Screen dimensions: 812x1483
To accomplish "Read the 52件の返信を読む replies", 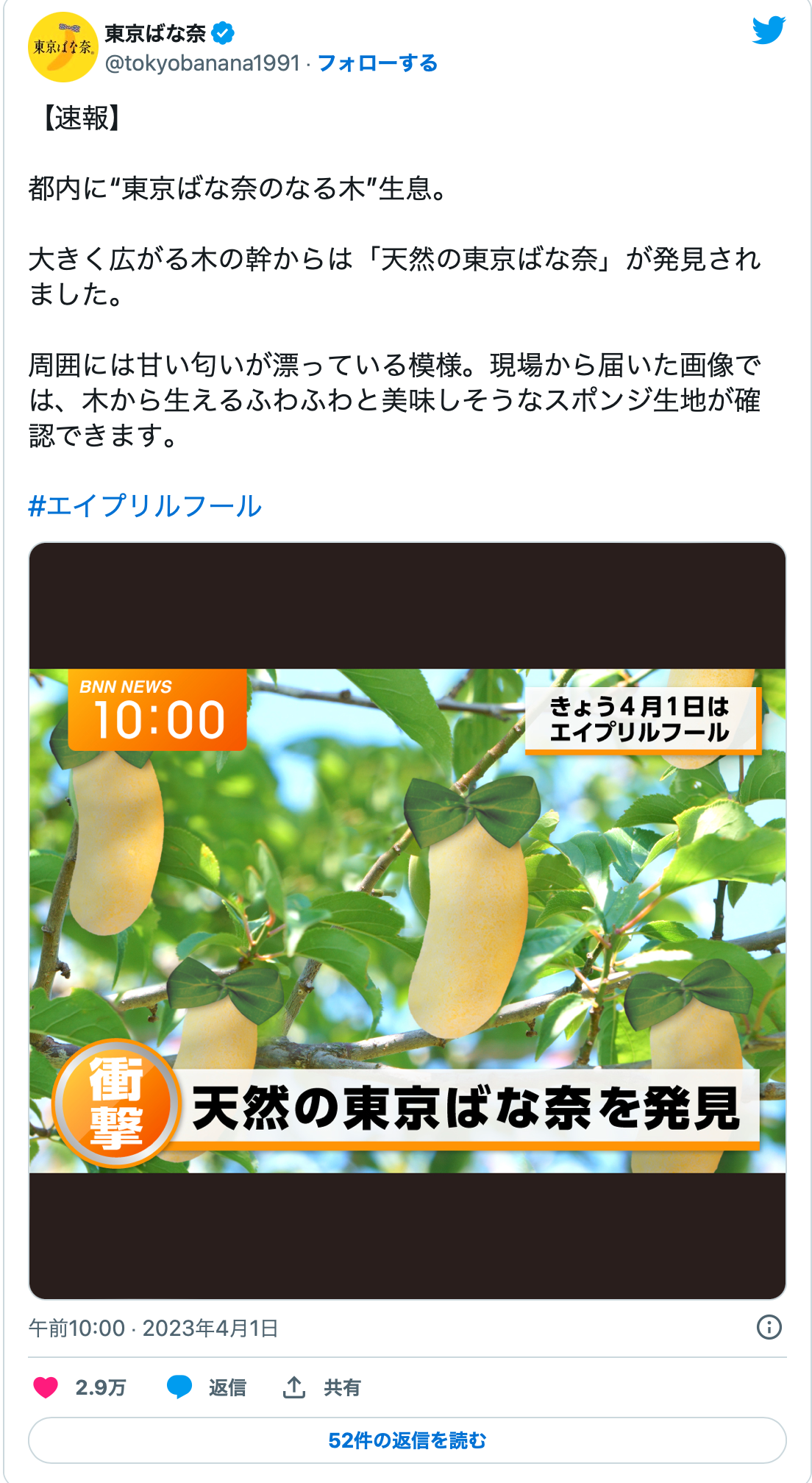I will click(407, 1440).
